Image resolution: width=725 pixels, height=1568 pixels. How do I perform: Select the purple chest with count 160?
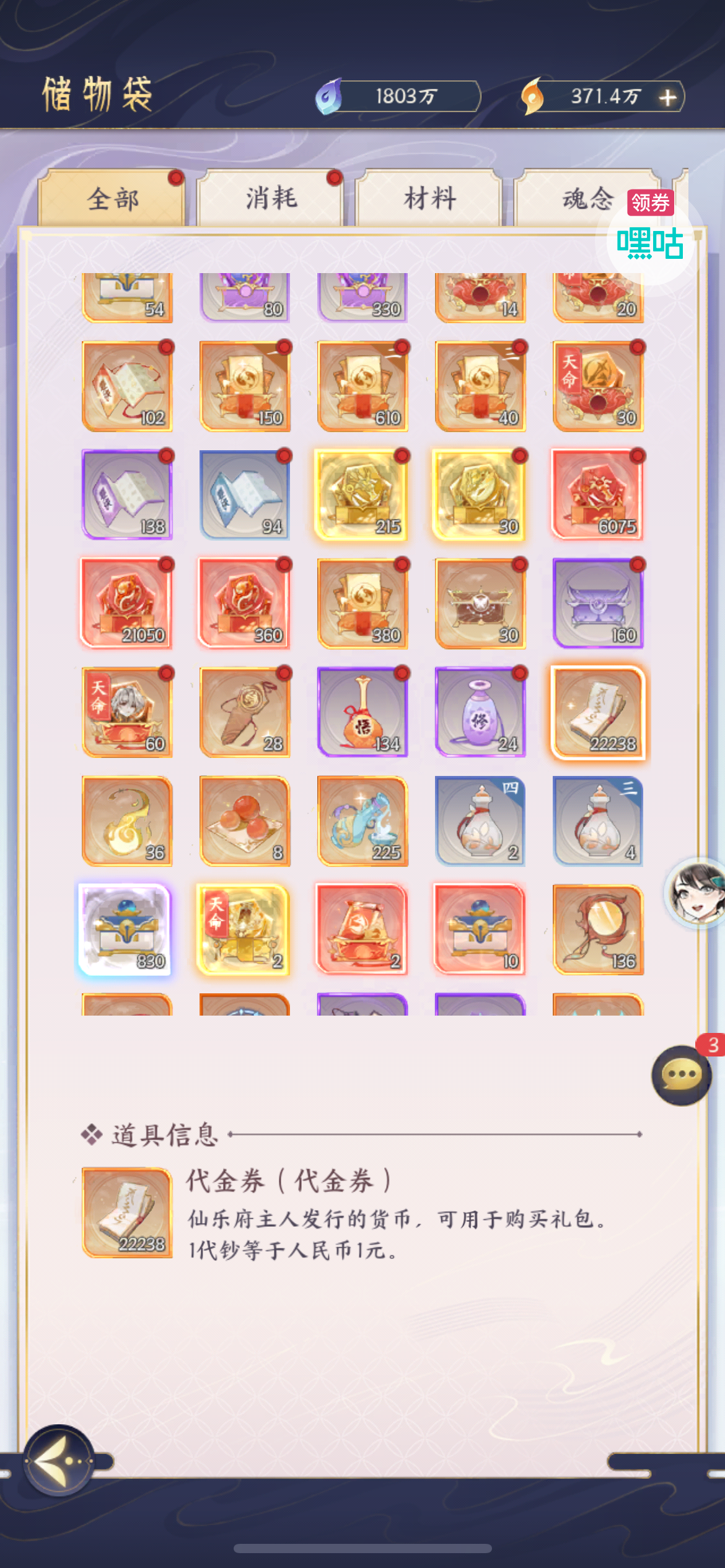pyautogui.click(x=598, y=603)
